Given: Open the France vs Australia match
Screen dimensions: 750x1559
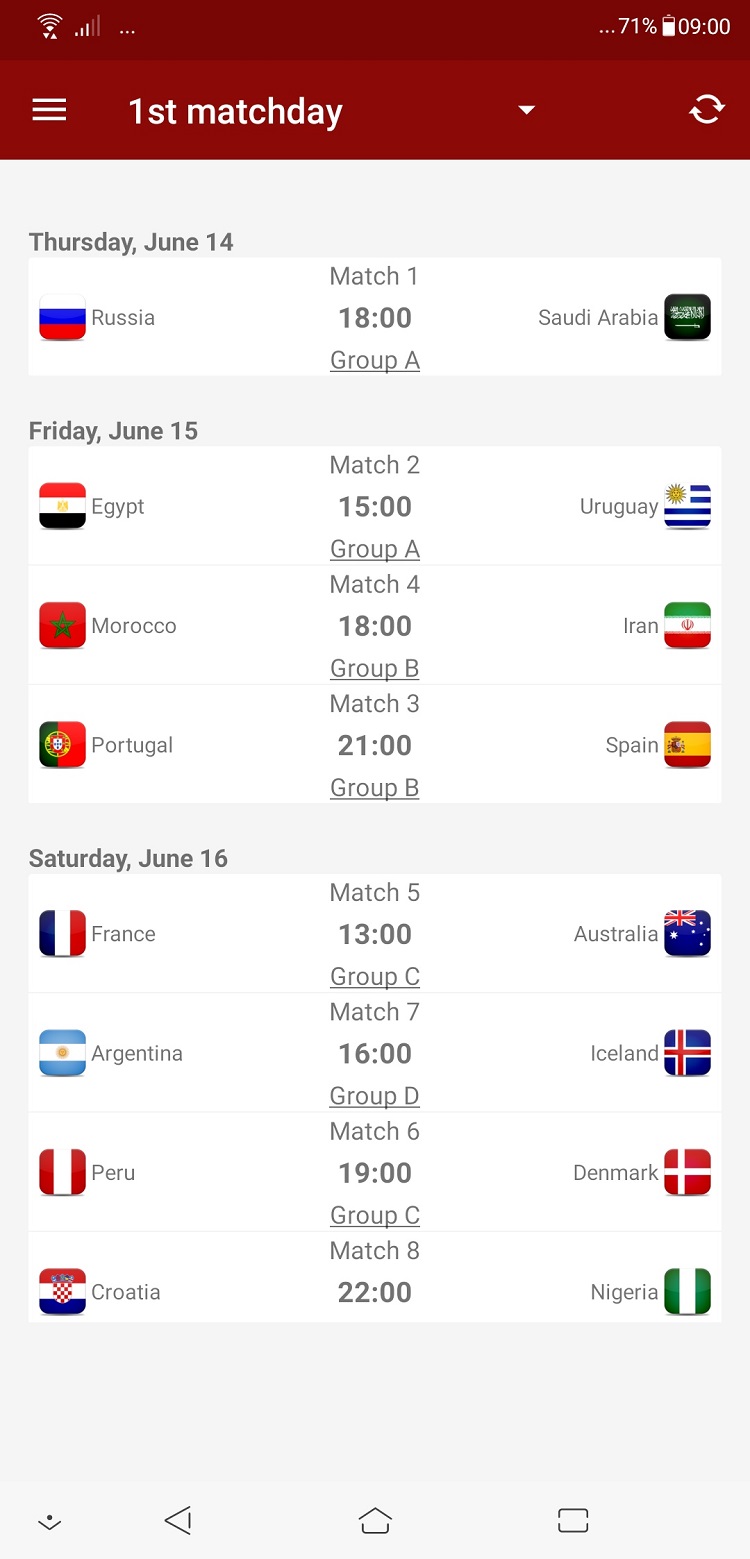Looking at the screenshot, I should [375, 934].
